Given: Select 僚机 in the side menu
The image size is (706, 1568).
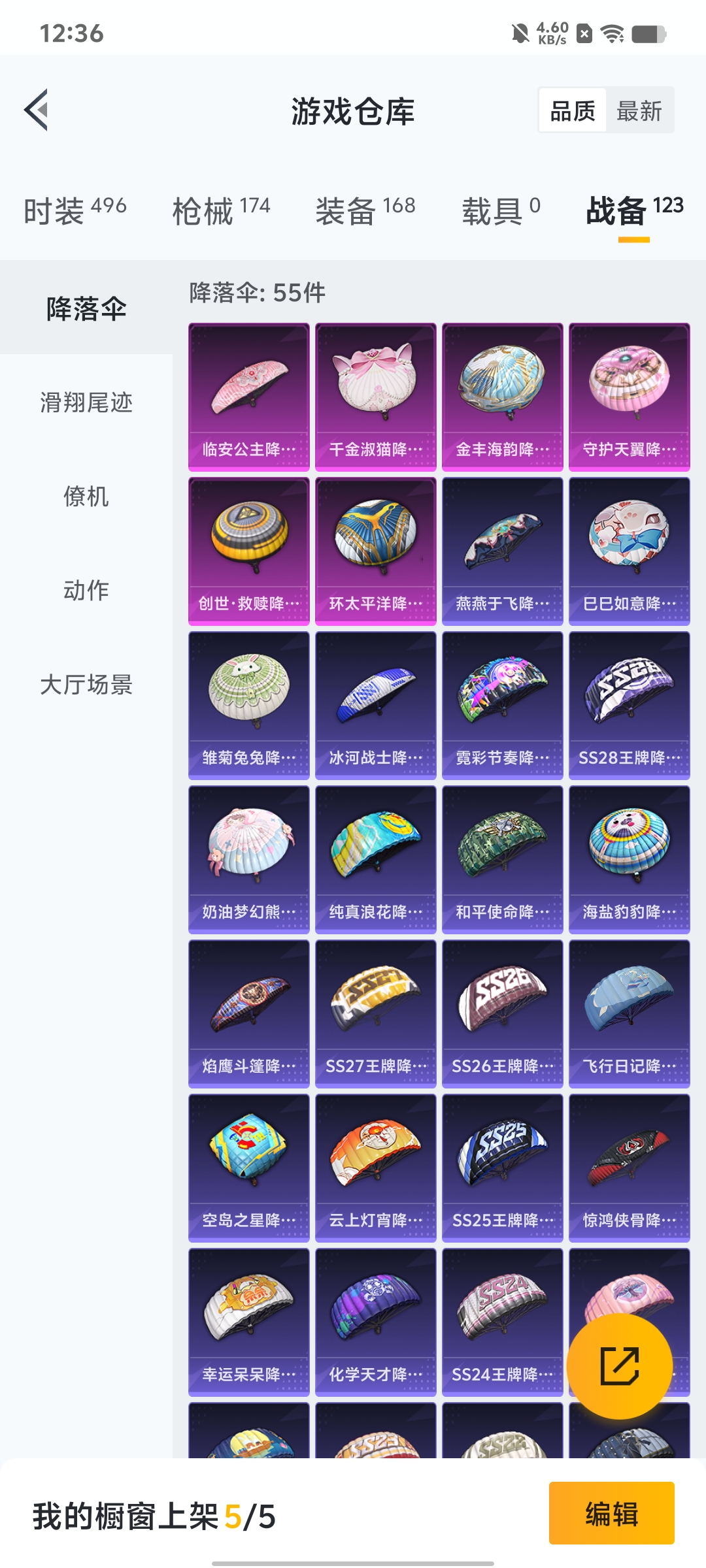Looking at the screenshot, I should click(86, 496).
